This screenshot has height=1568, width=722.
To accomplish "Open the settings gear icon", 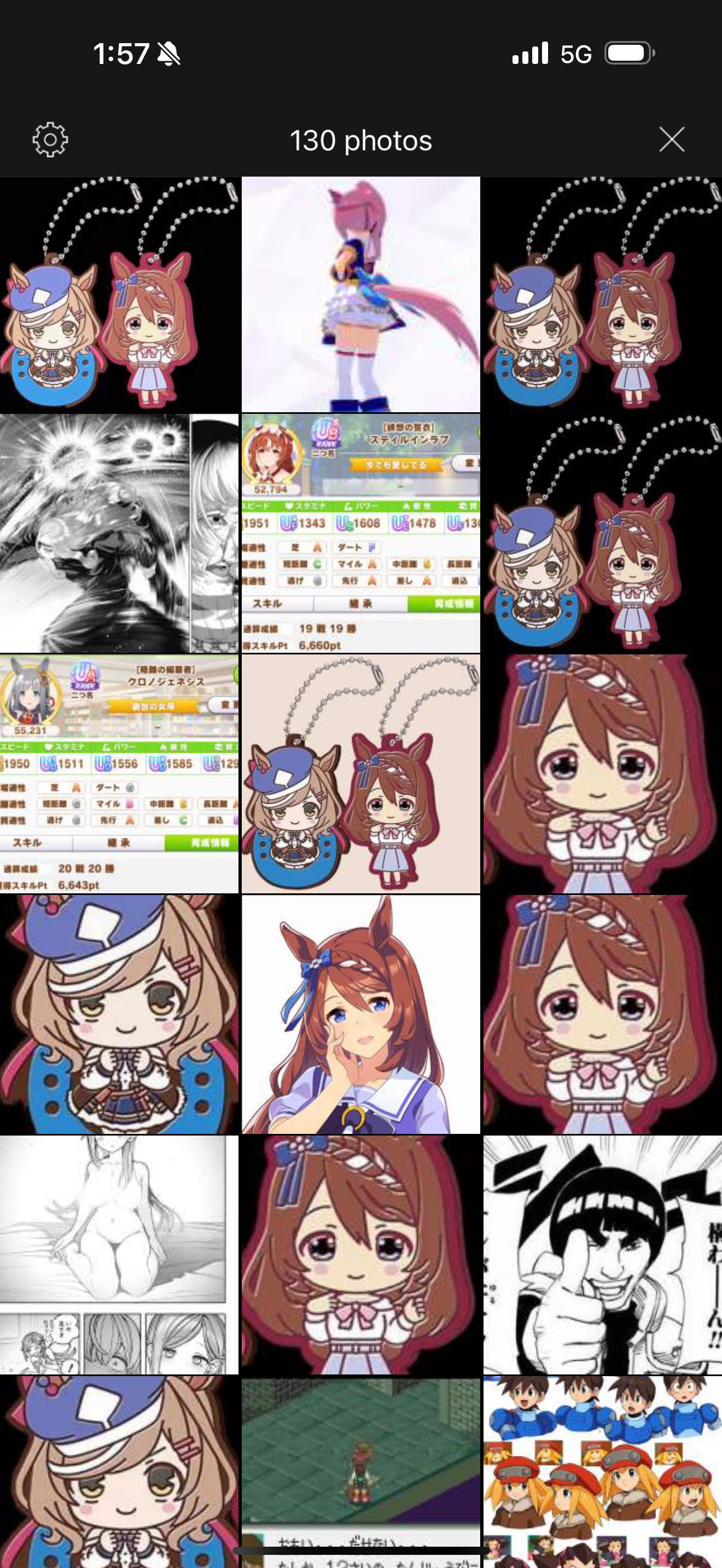I will [50, 140].
